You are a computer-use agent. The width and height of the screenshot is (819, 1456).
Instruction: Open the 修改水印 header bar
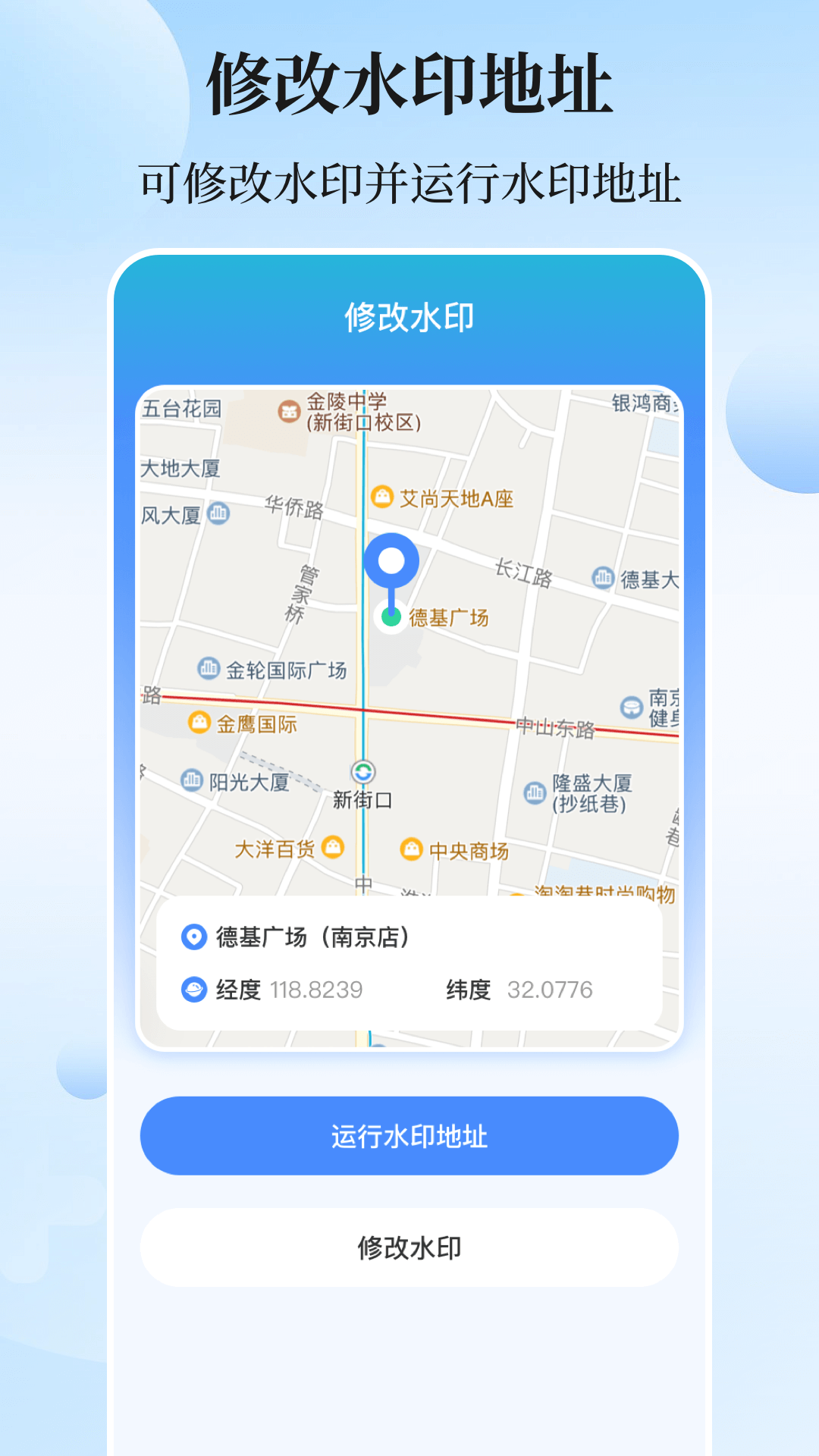point(409,317)
